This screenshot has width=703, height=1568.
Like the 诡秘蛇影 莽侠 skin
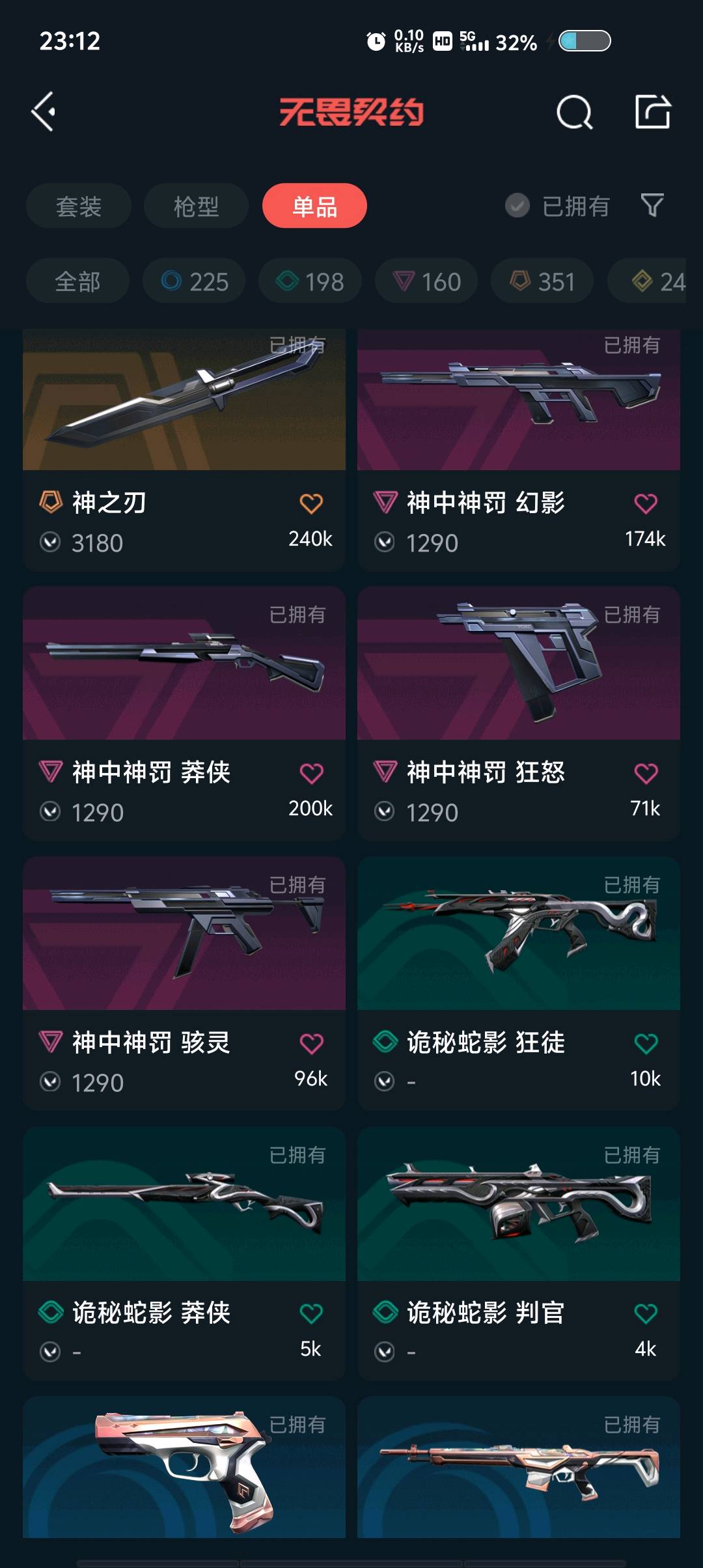(x=310, y=1314)
